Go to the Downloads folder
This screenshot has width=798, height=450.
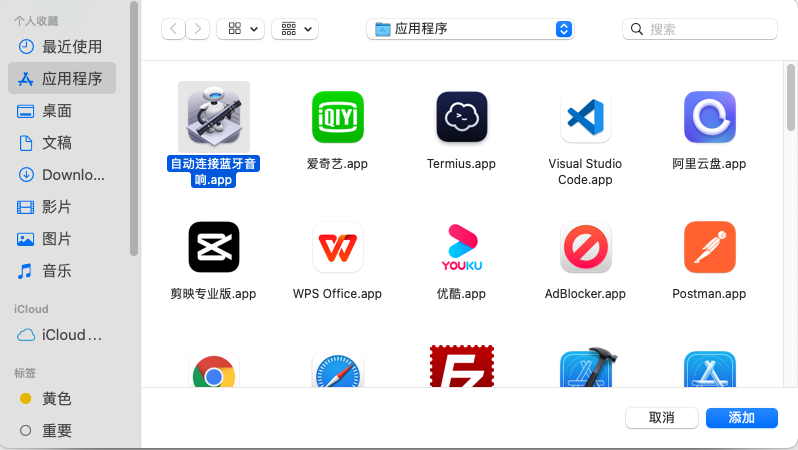(x=72, y=174)
